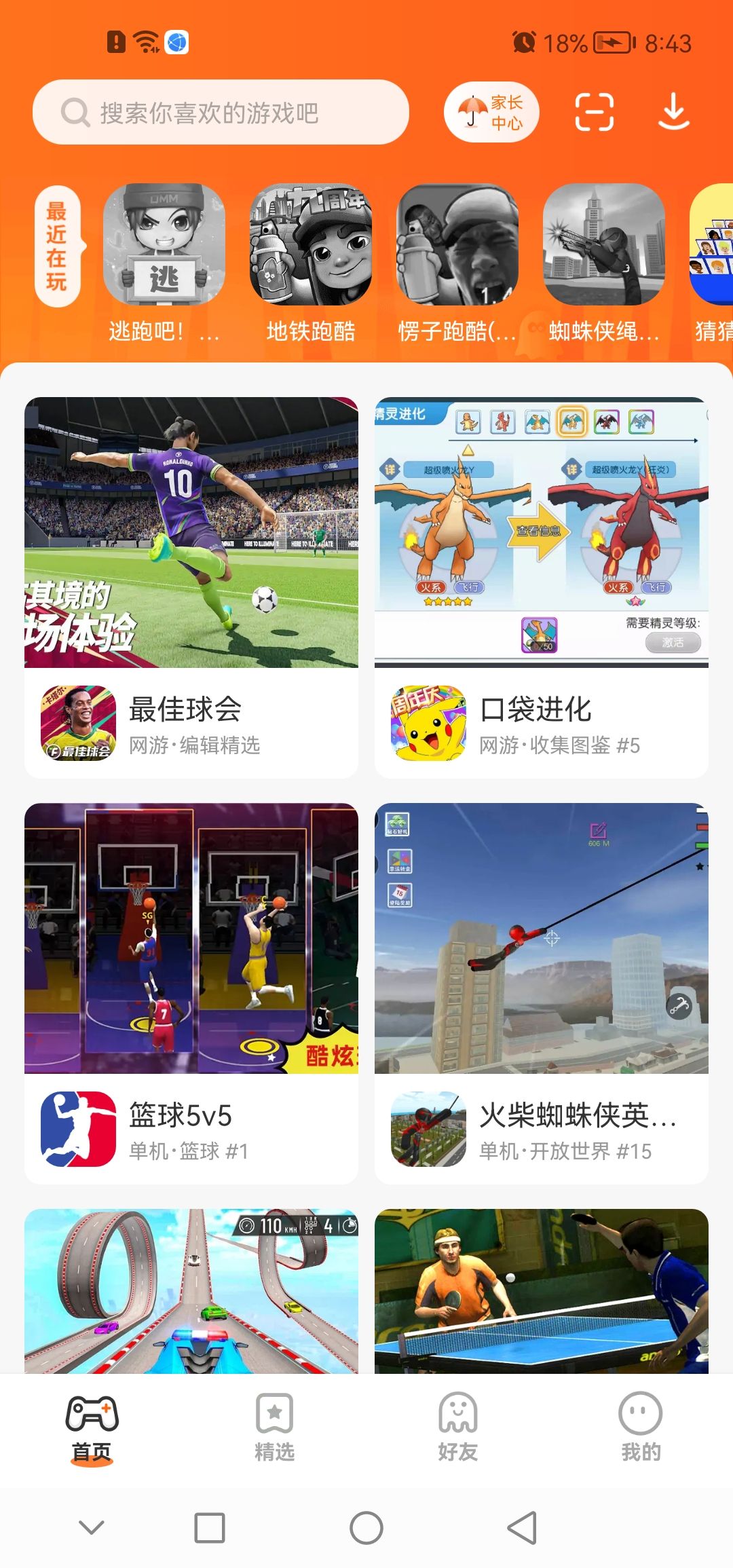Screen dimensions: 733x1568
Task: Open the 最佳球会 game card
Action: [x=191, y=588]
